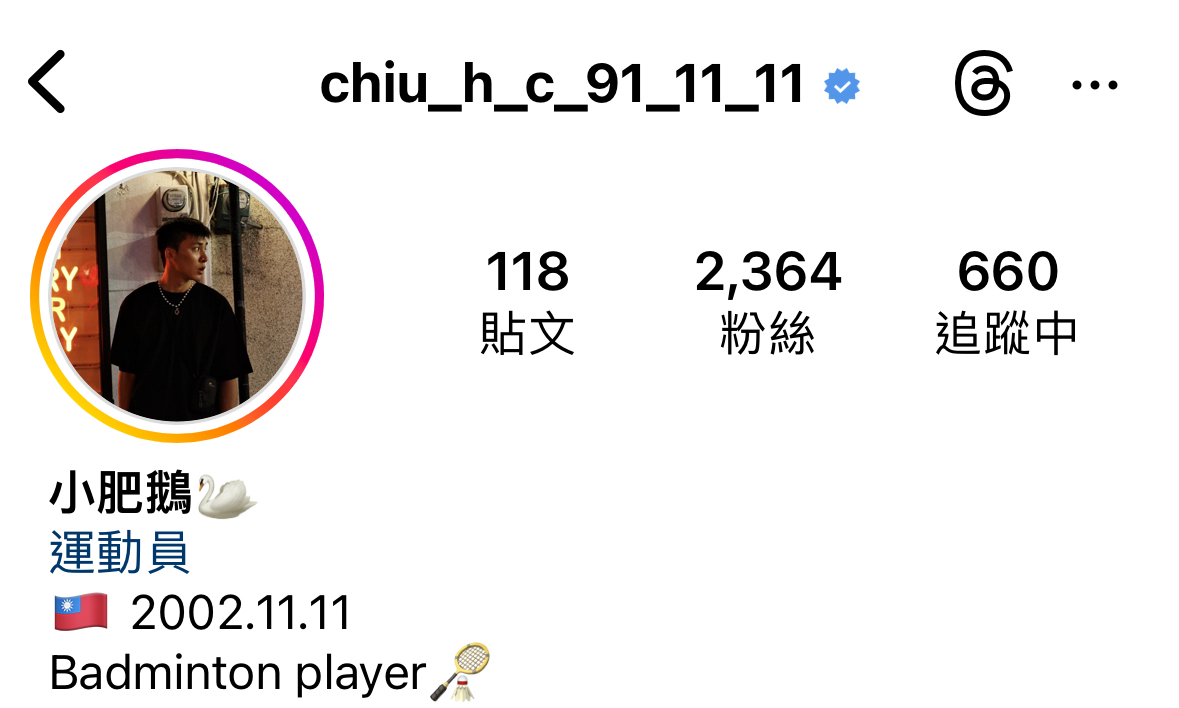Open the 運動員 category link

tap(119, 553)
